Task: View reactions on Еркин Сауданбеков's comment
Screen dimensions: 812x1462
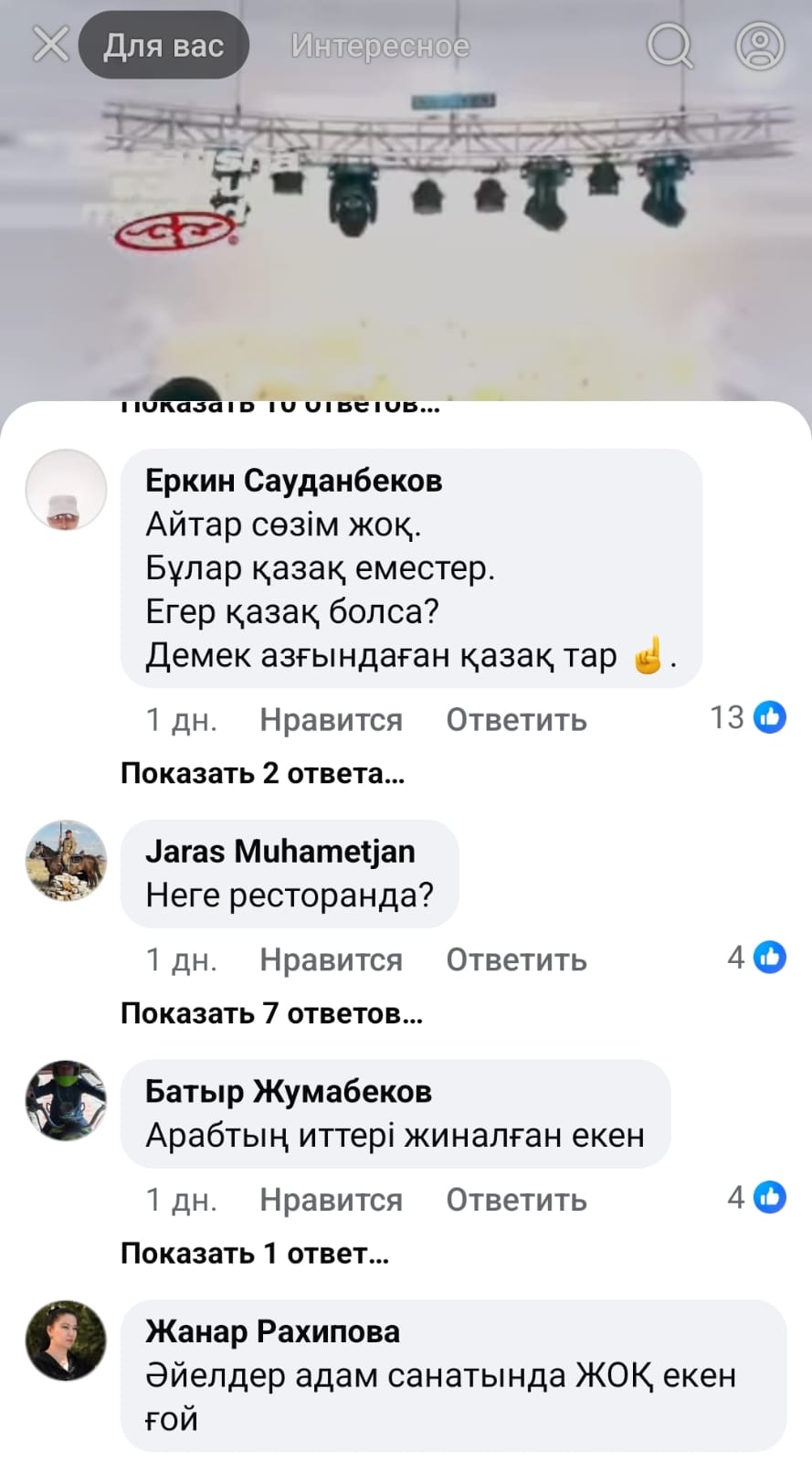Action: point(748,718)
